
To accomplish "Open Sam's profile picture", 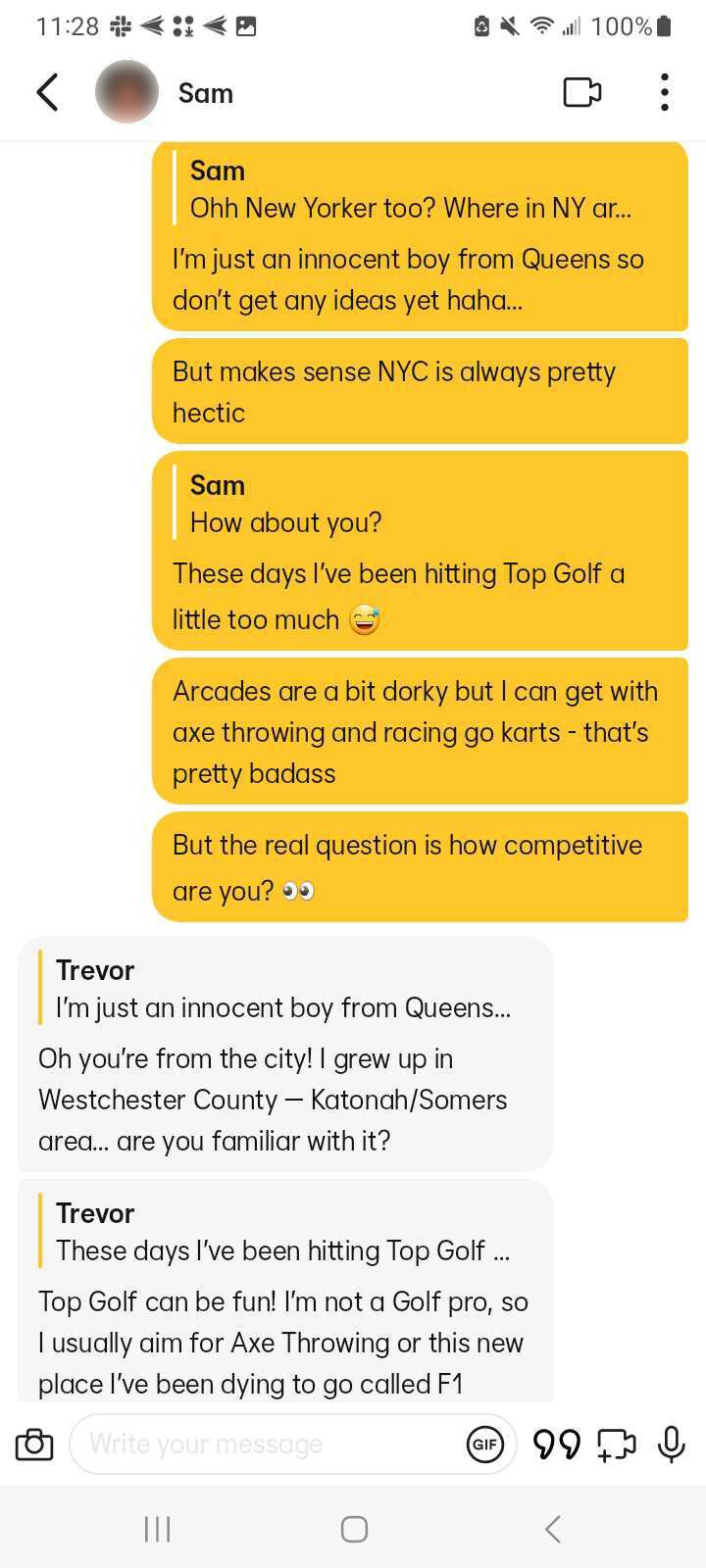I will [x=126, y=92].
